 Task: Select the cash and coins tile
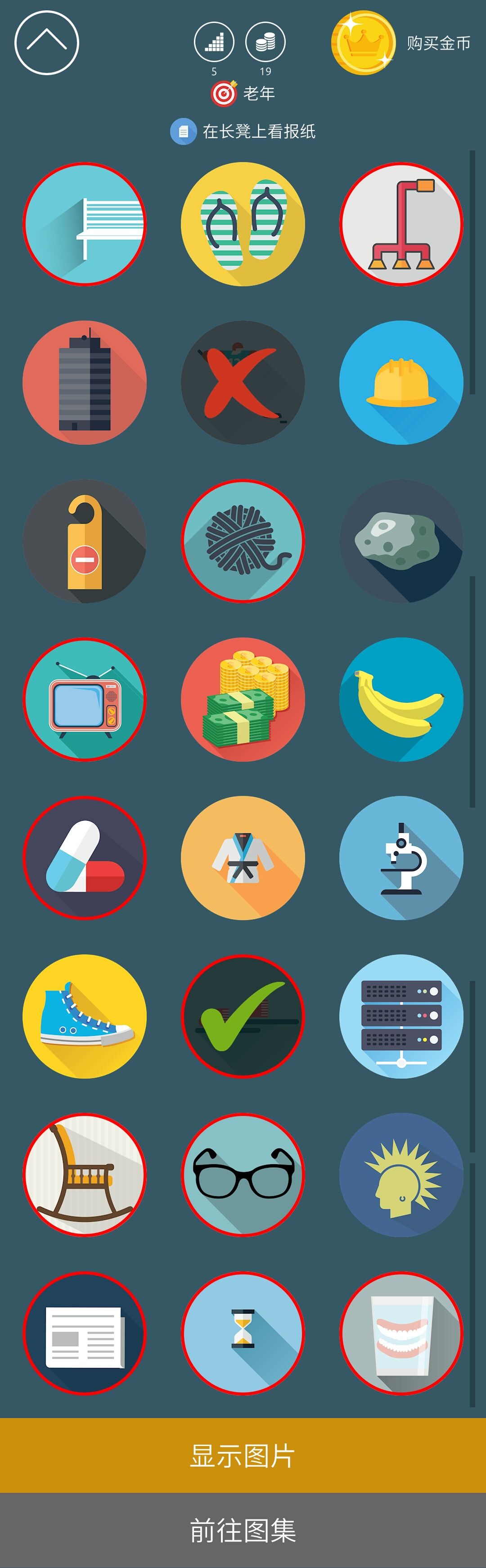tap(243, 699)
